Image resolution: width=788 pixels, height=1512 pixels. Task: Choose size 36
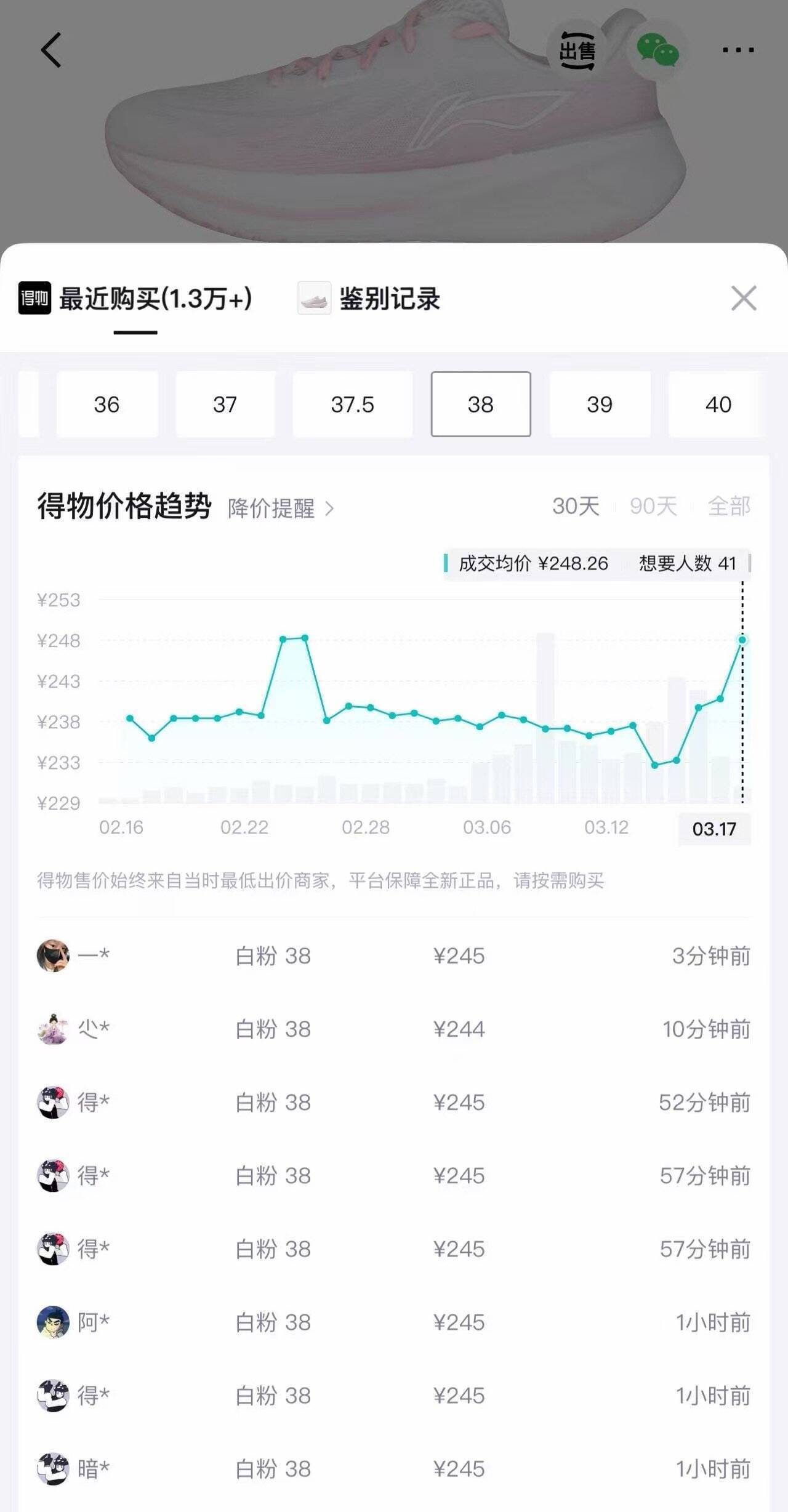[x=107, y=404]
